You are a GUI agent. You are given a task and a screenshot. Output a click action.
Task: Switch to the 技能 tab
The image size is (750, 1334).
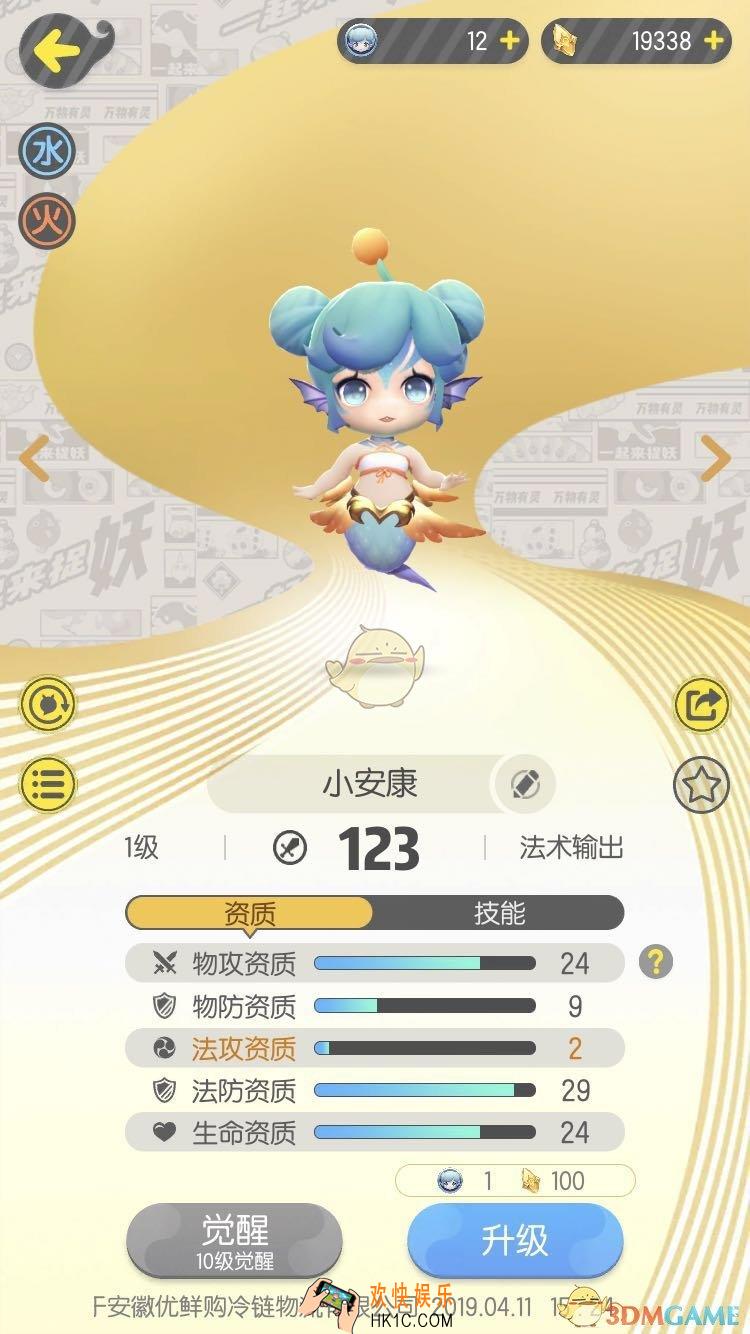pos(498,913)
